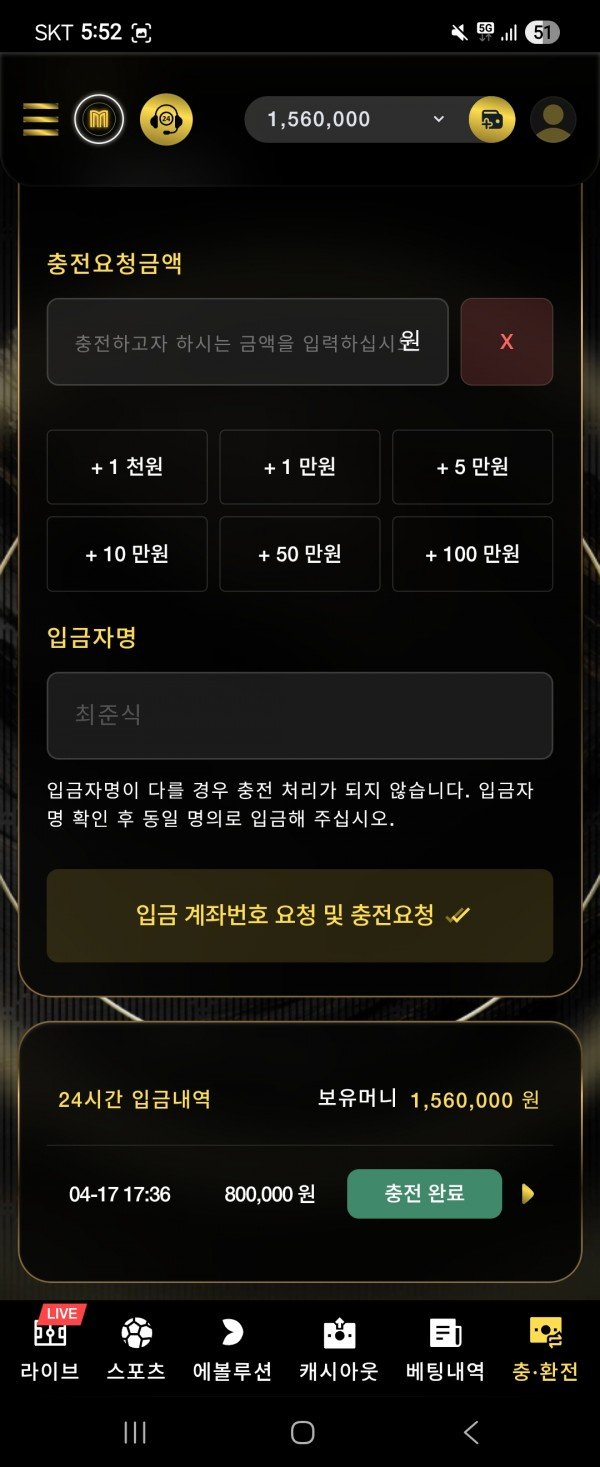The height and width of the screenshot is (1467, 600).
Task: Add + 100 만원 to the amount
Action: 472,554
